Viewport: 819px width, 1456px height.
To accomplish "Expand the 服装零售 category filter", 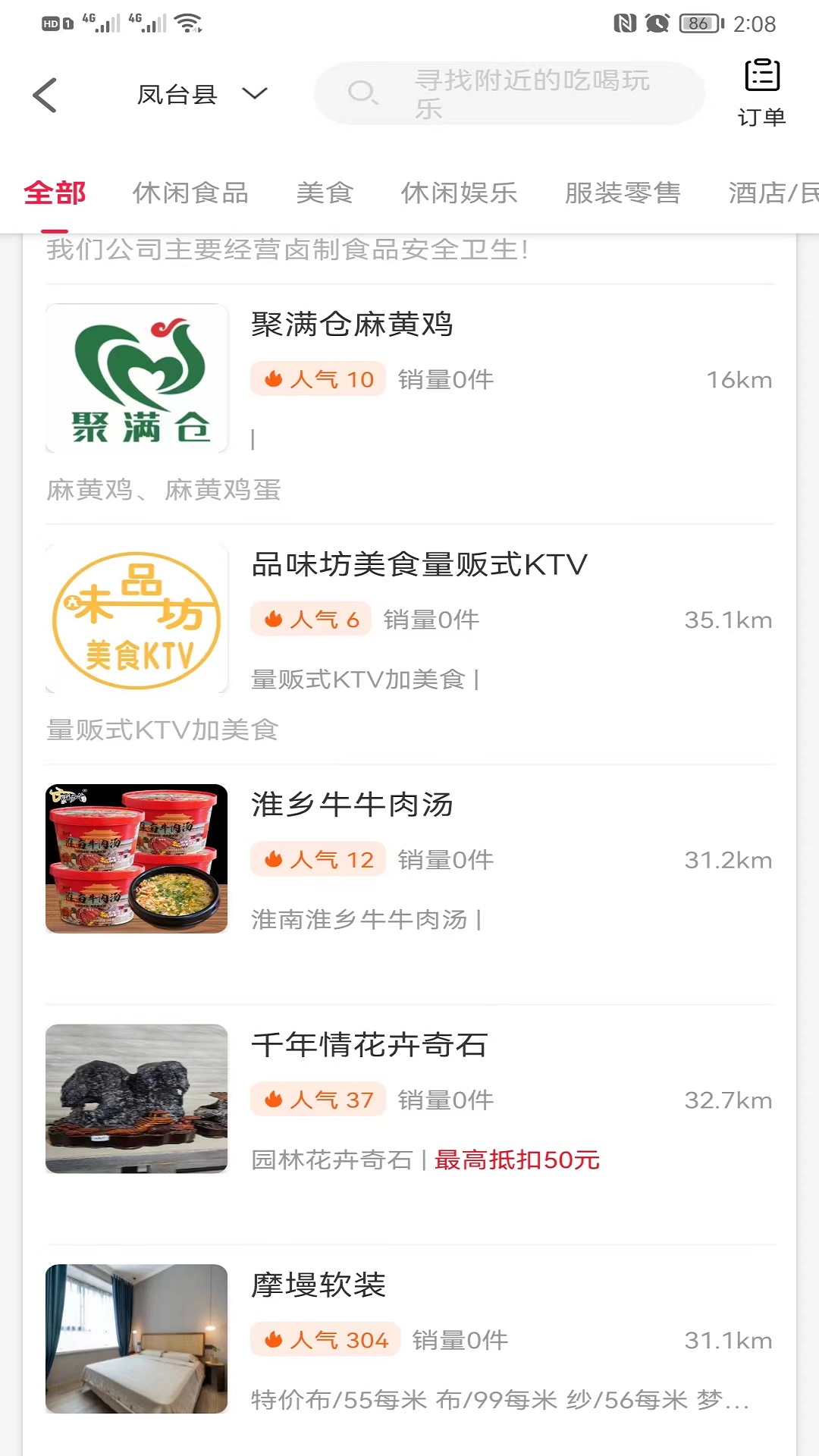I will click(623, 193).
